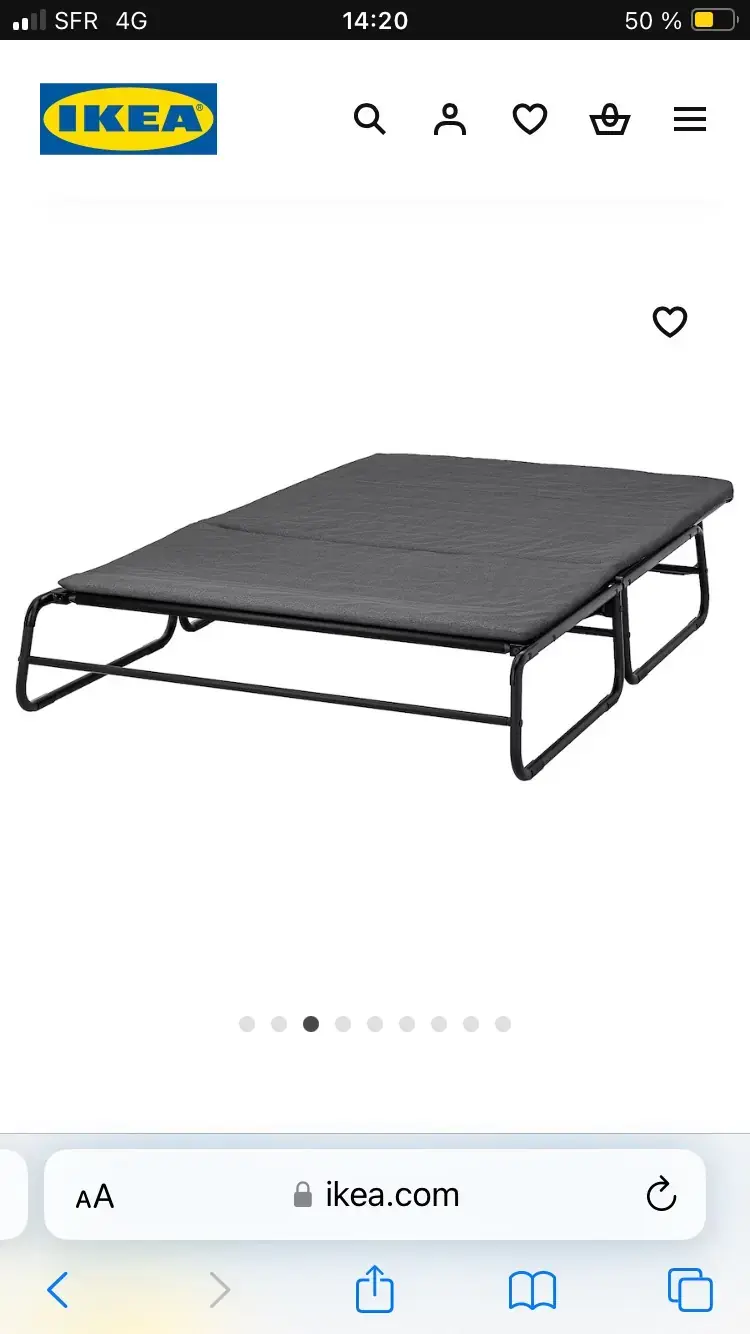The width and height of the screenshot is (750, 1334).
Task: Go back to the previous page
Action: (x=58, y=1290)
